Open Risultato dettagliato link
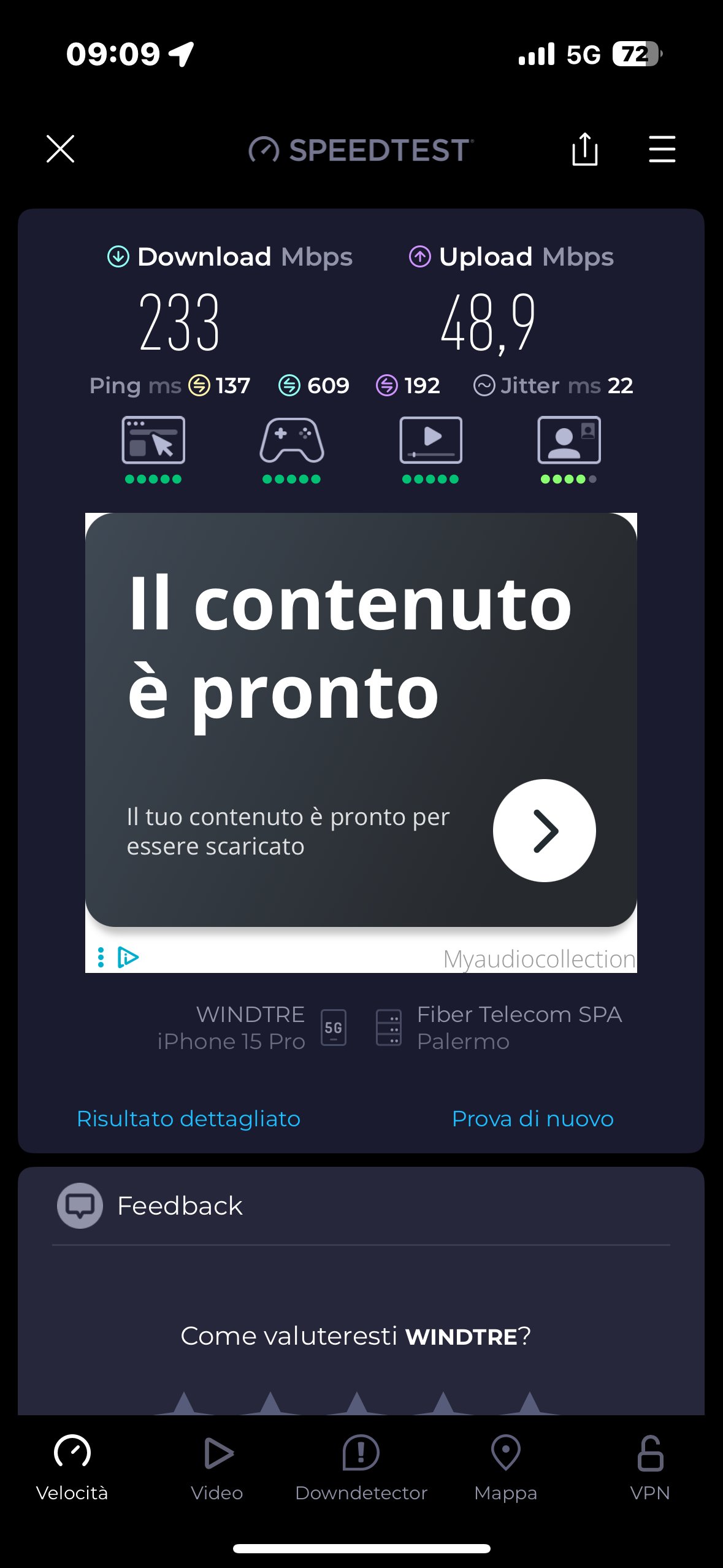Viewport: 723px width, 1568px height. (188, 1118)
